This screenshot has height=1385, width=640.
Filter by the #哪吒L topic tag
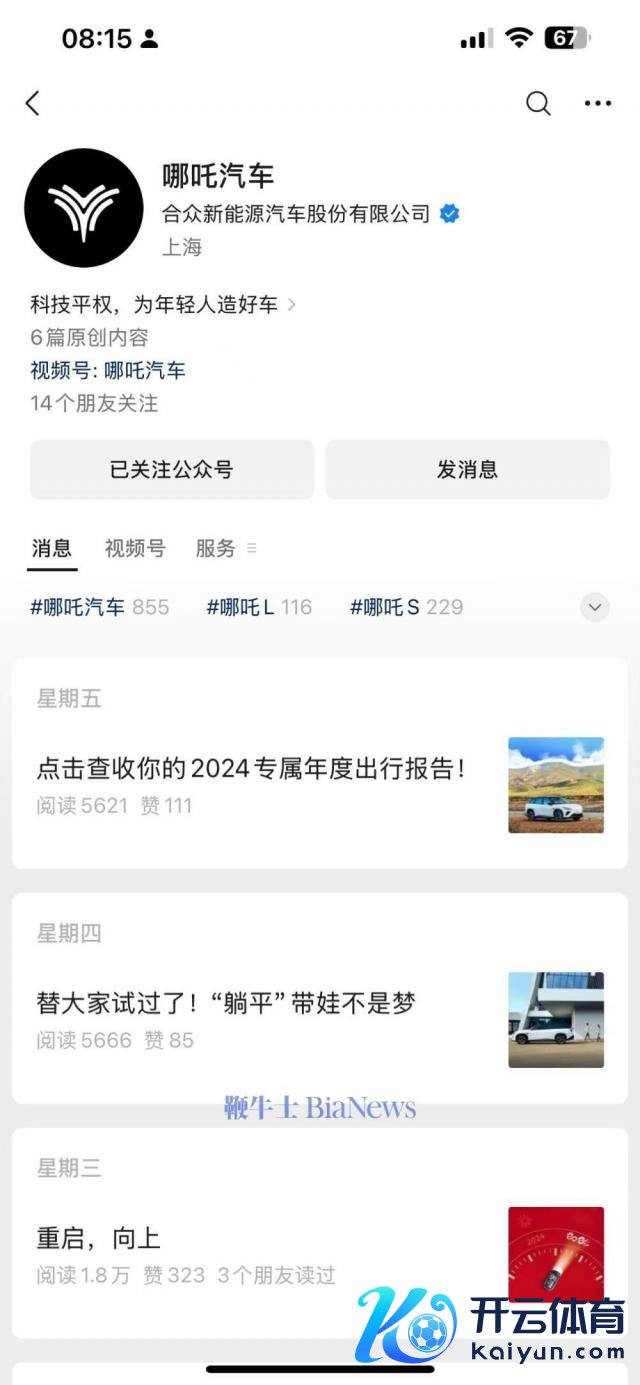point(259,607)
